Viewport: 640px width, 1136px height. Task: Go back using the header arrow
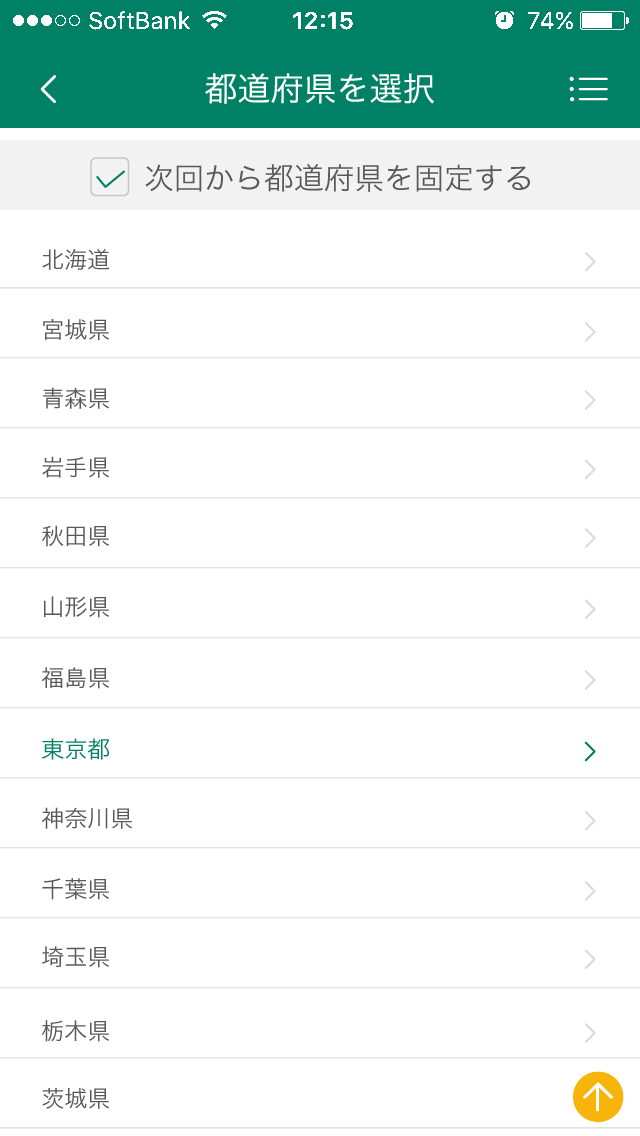pyautogui.click(x=48, y=89)
